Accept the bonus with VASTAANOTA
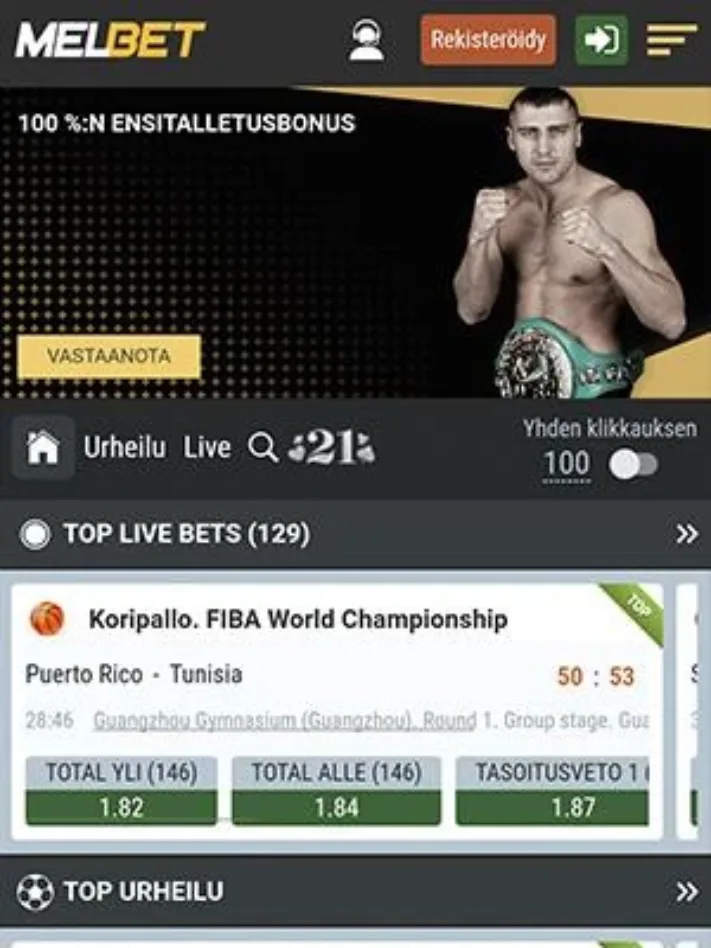The image size is (711, 948). click(x=108, y=356)
